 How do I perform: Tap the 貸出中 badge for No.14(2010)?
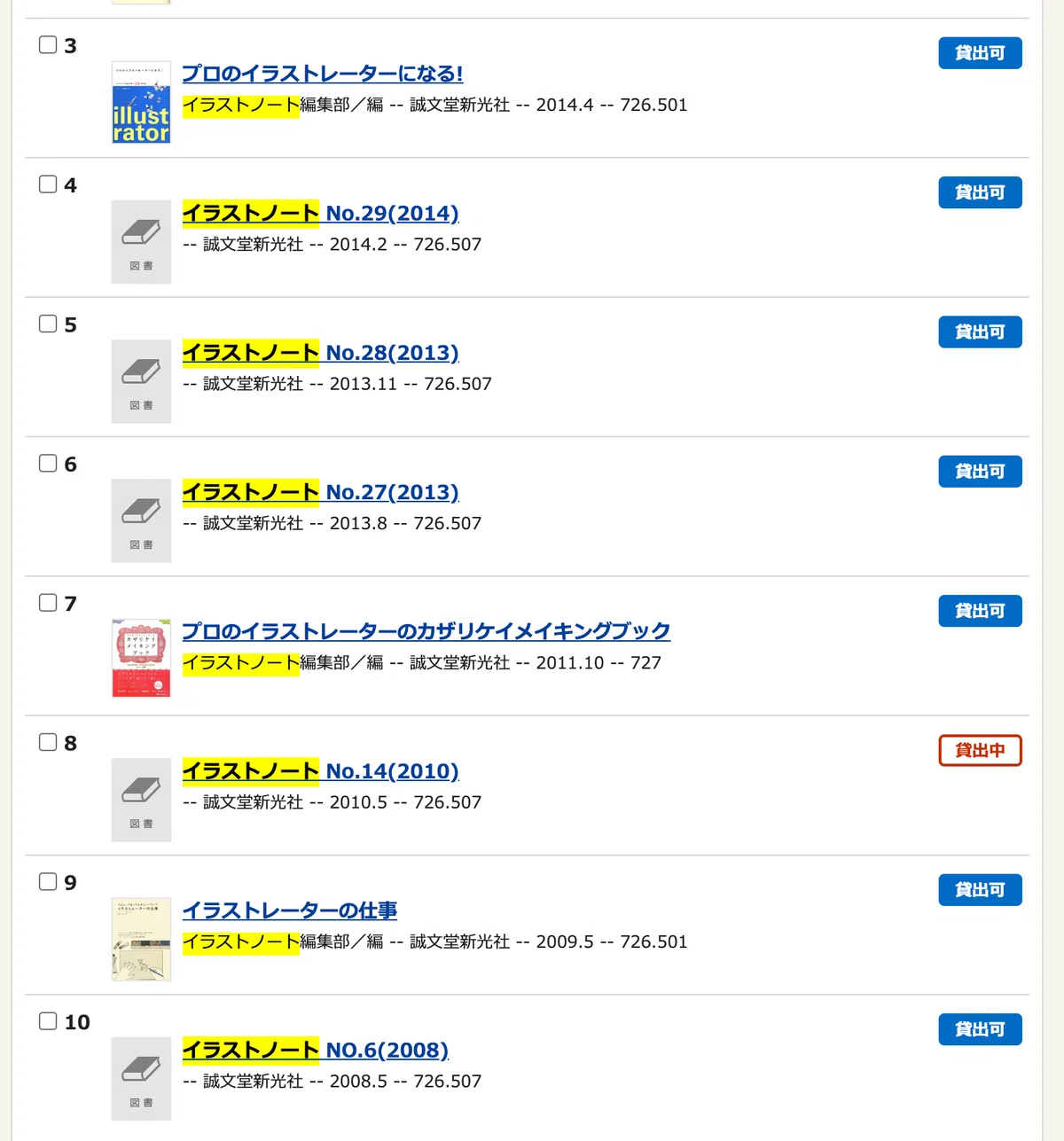tap(980, 750)
